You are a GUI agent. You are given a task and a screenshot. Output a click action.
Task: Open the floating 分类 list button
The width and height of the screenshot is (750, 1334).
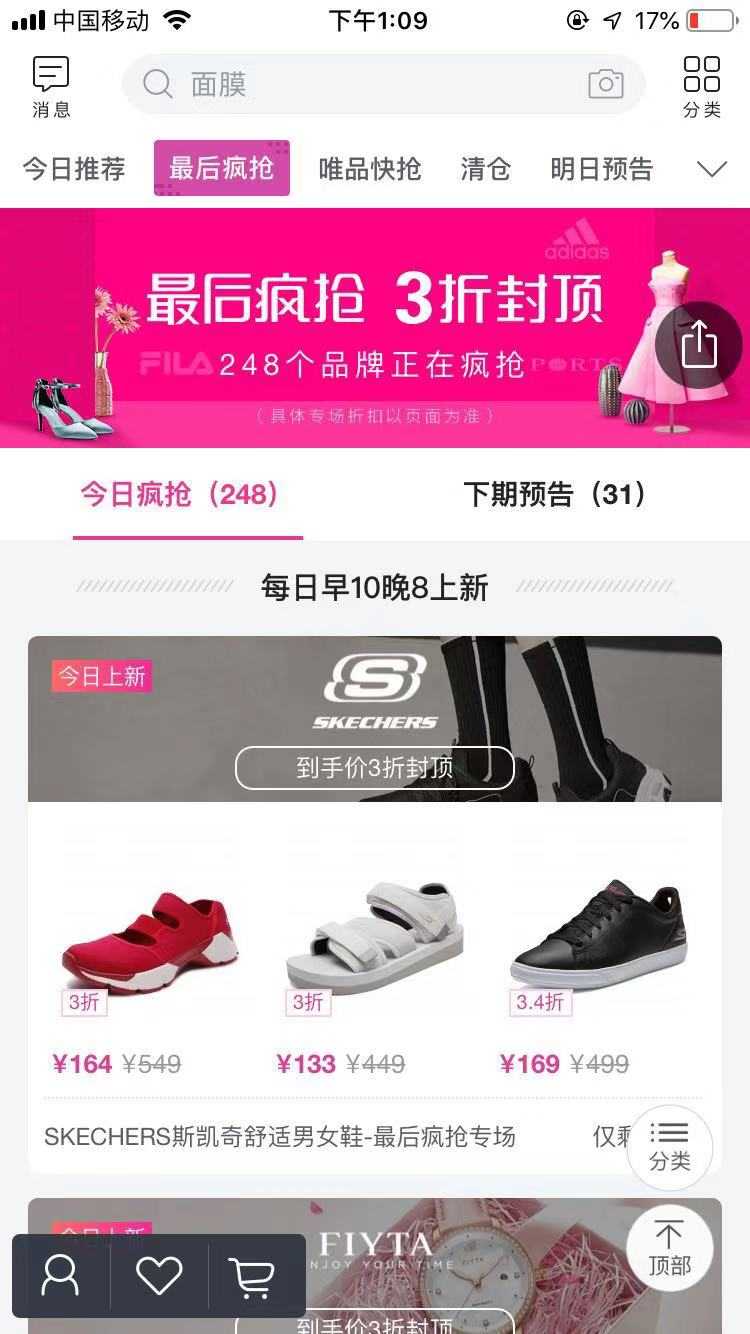click(x=669, y=1147)
